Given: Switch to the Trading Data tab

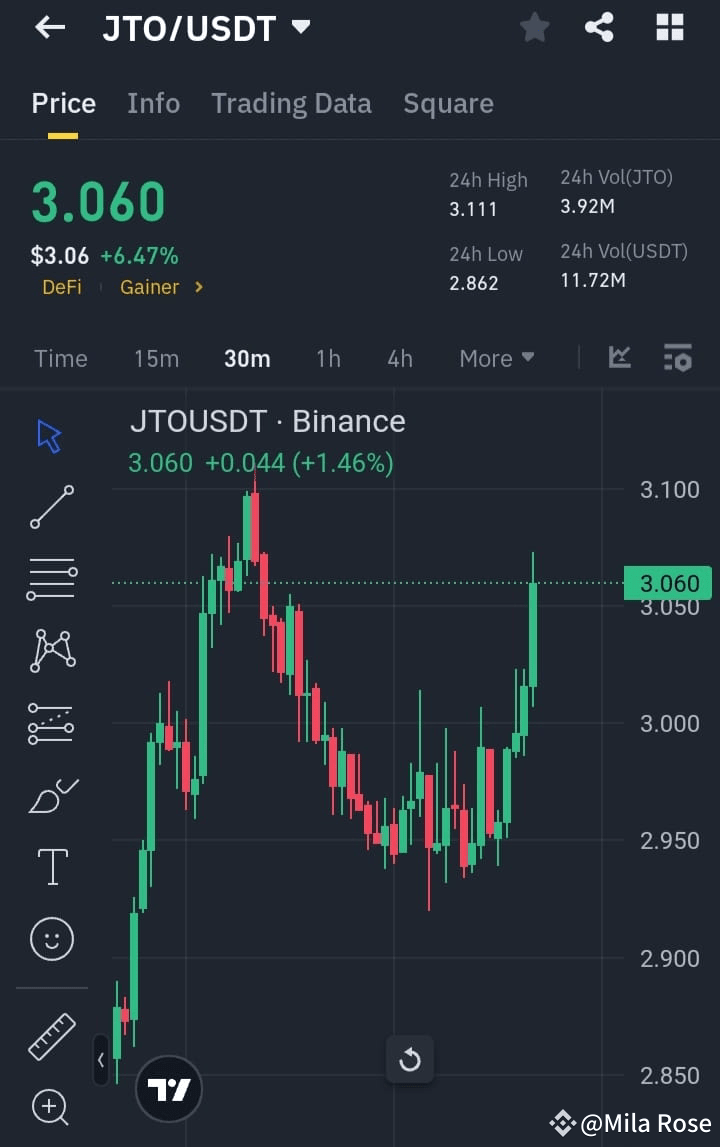Looking at the screenshot, I should pyautogui.click(x=291, y=103).
